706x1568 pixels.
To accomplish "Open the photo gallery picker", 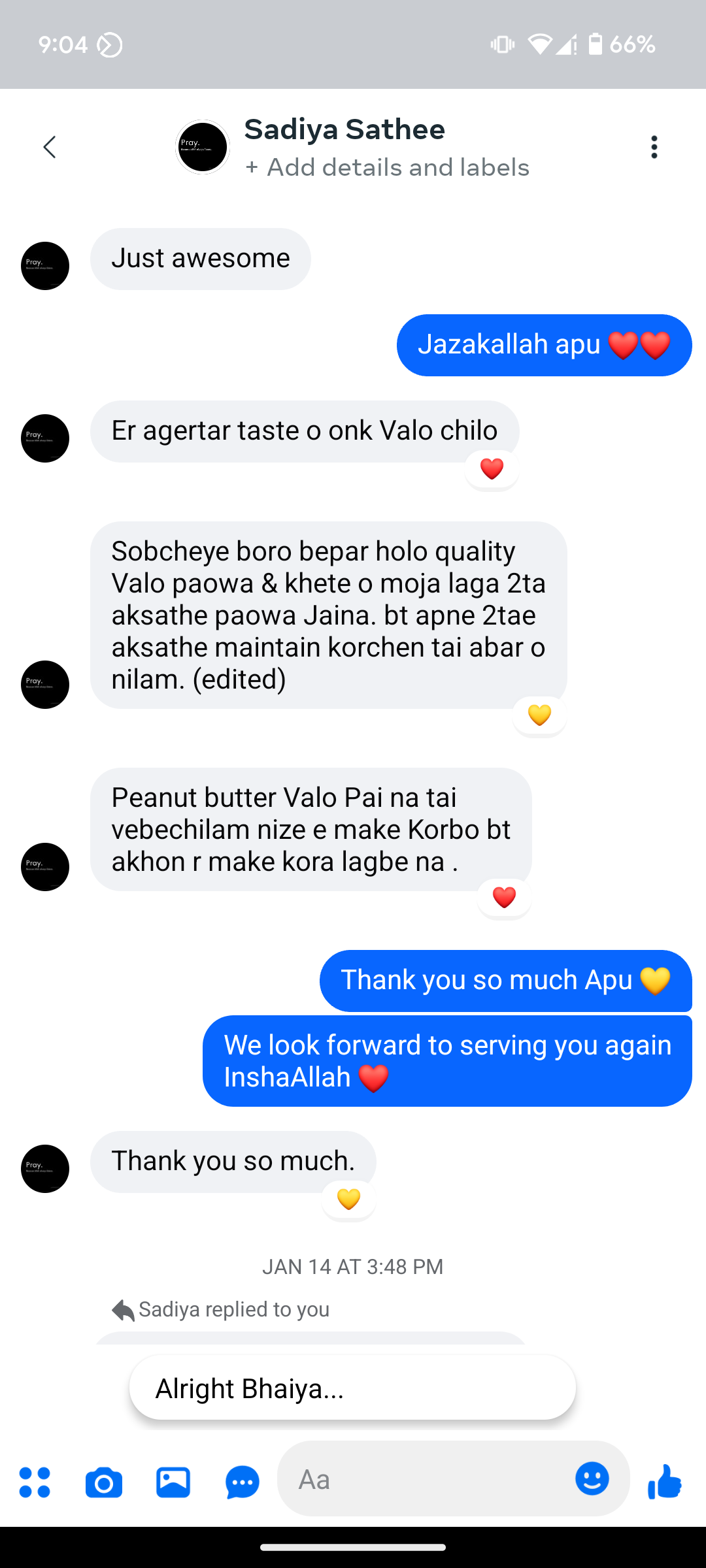I will [x=173, y=1482].
